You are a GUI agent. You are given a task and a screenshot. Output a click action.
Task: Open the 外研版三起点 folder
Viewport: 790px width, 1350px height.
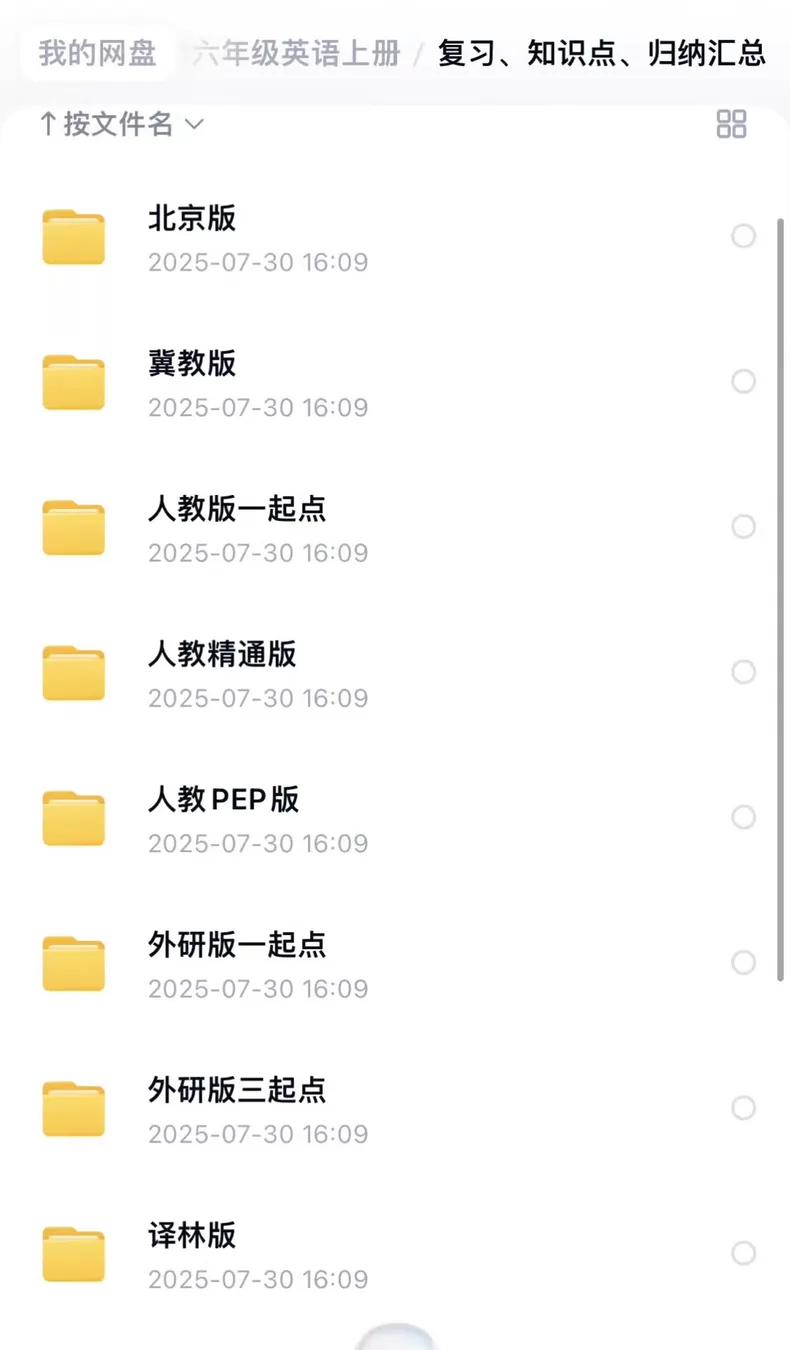point(237,1089)
